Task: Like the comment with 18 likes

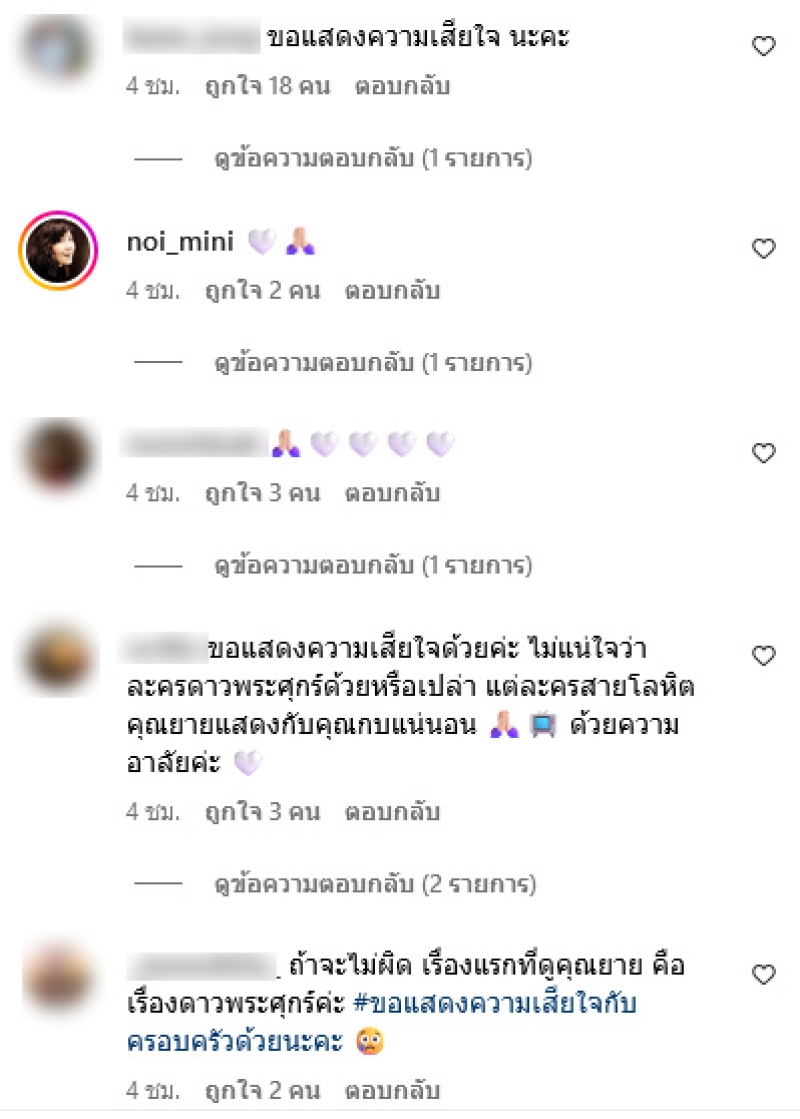Action: (x=763, y=46)
